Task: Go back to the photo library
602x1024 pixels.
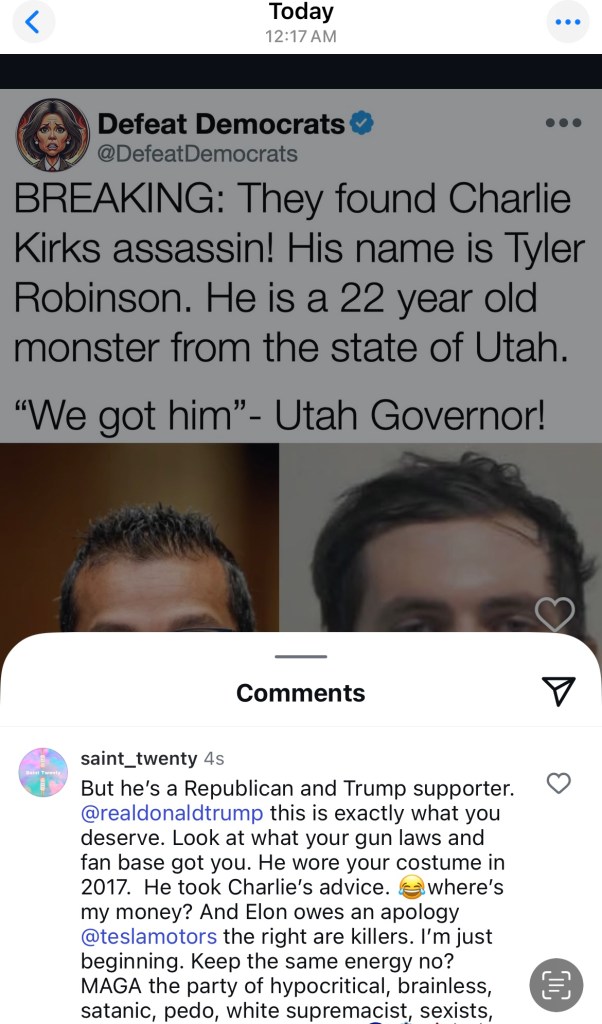Action: [x=33, y=22]
